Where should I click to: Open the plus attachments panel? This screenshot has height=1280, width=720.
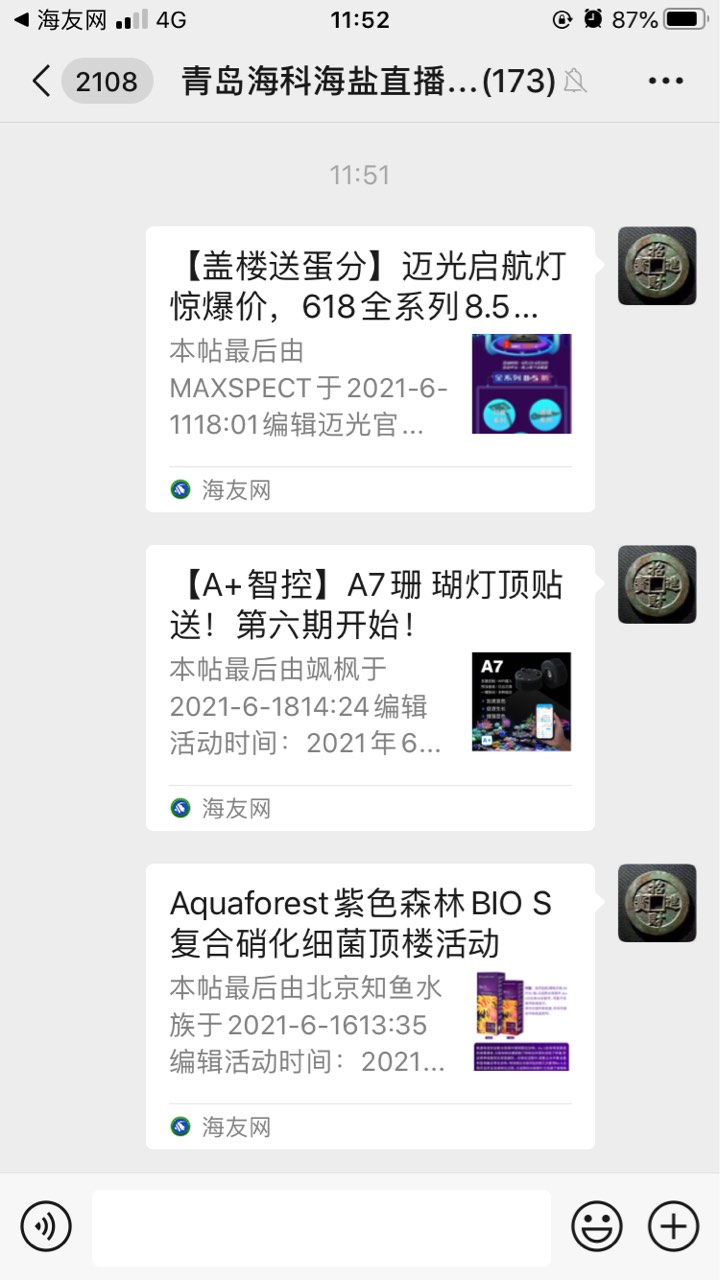pos(673,1226)
